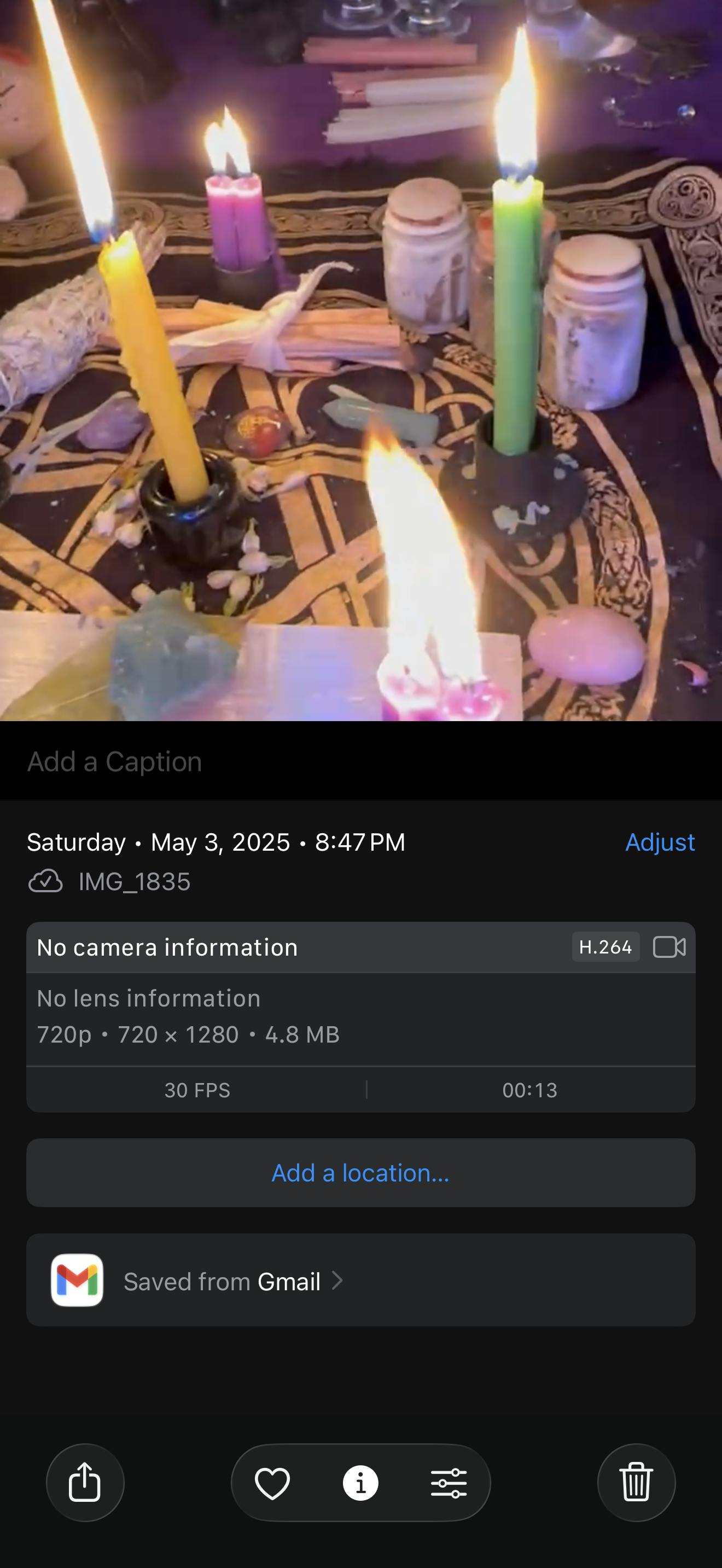Close the info panel
Image resolution: width=722 pixels, height=1568 pixels.
[x=360, y=1482]
